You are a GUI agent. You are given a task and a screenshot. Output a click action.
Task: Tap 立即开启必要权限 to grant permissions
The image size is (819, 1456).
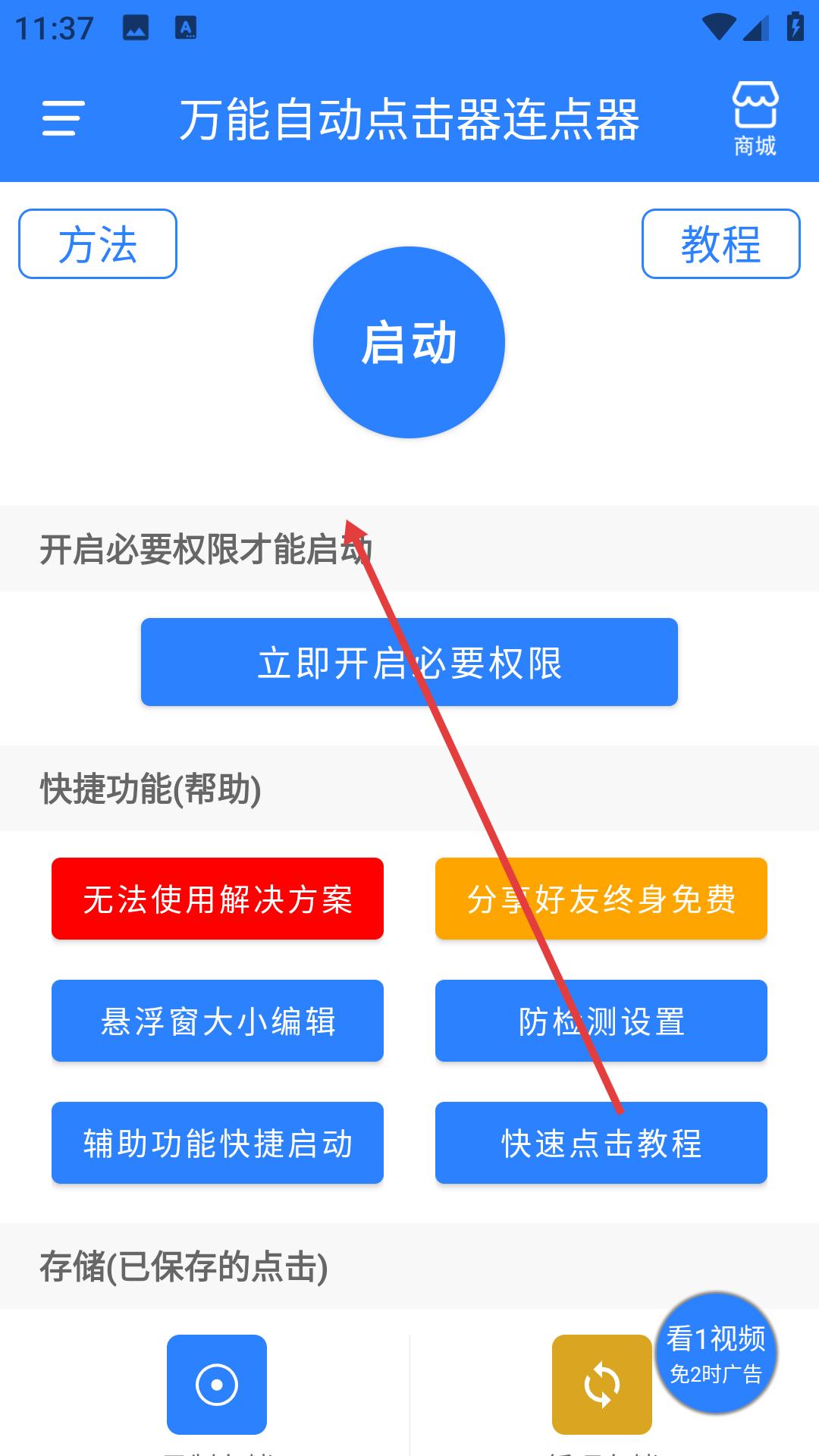coord(409,662)
